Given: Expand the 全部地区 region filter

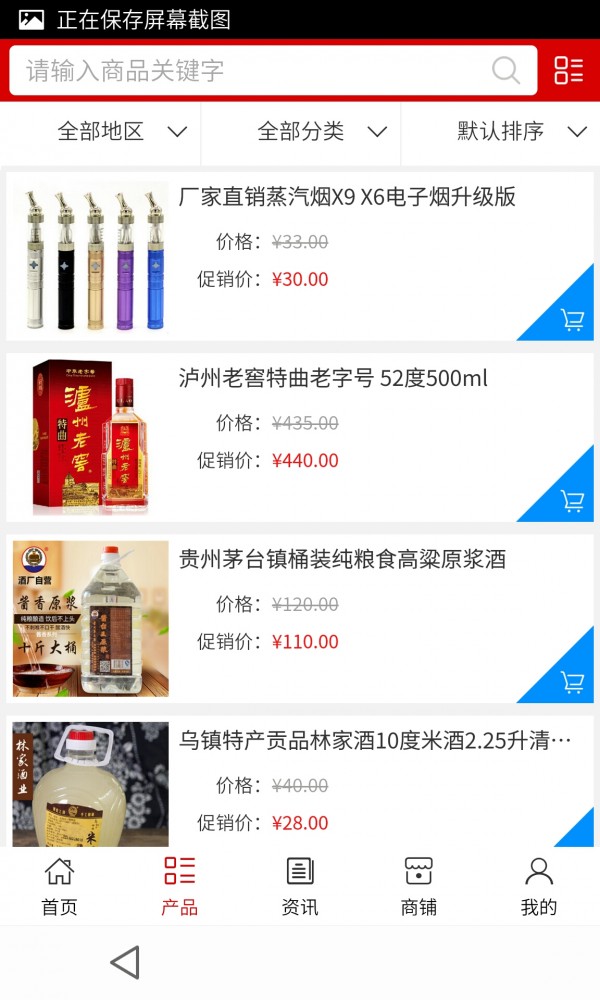Looking at the screenshot, I should point(120,131).
